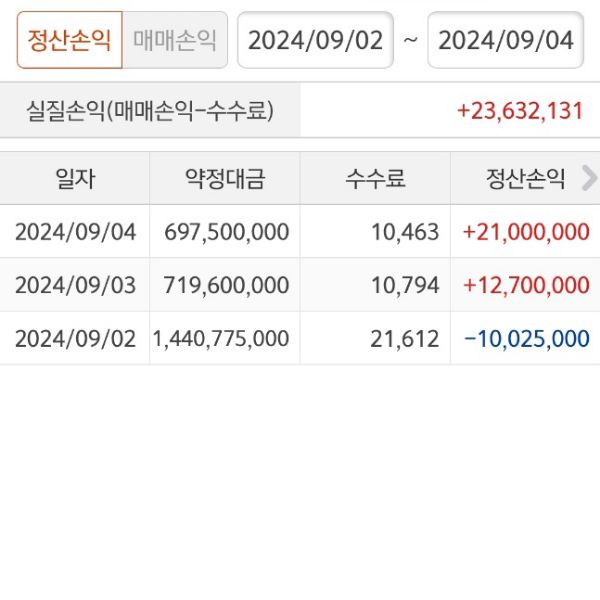This screenshot has height=600, width=600.
Task: Switch to the 매매손익 tab
Action: 175,40
